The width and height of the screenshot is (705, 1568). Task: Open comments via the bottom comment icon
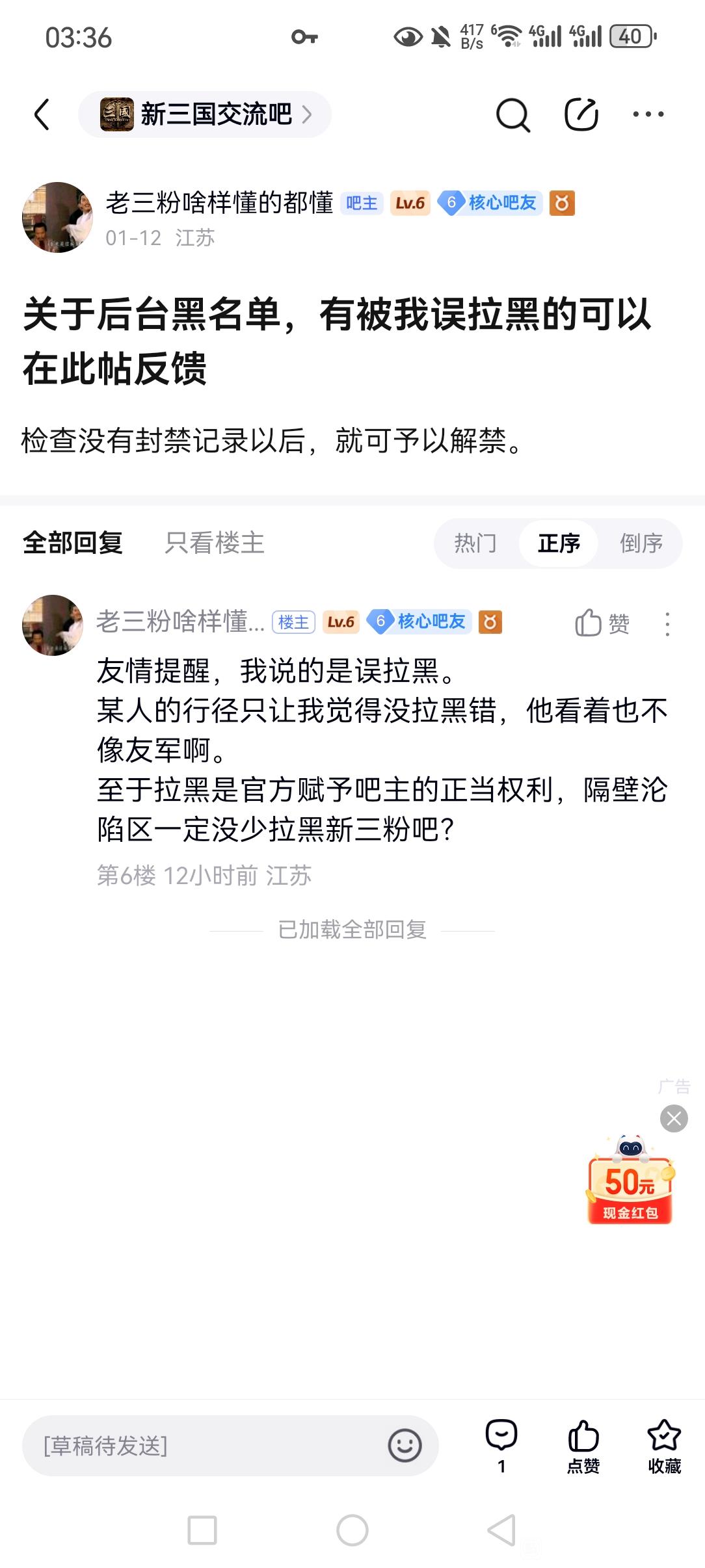(501, 1446)
